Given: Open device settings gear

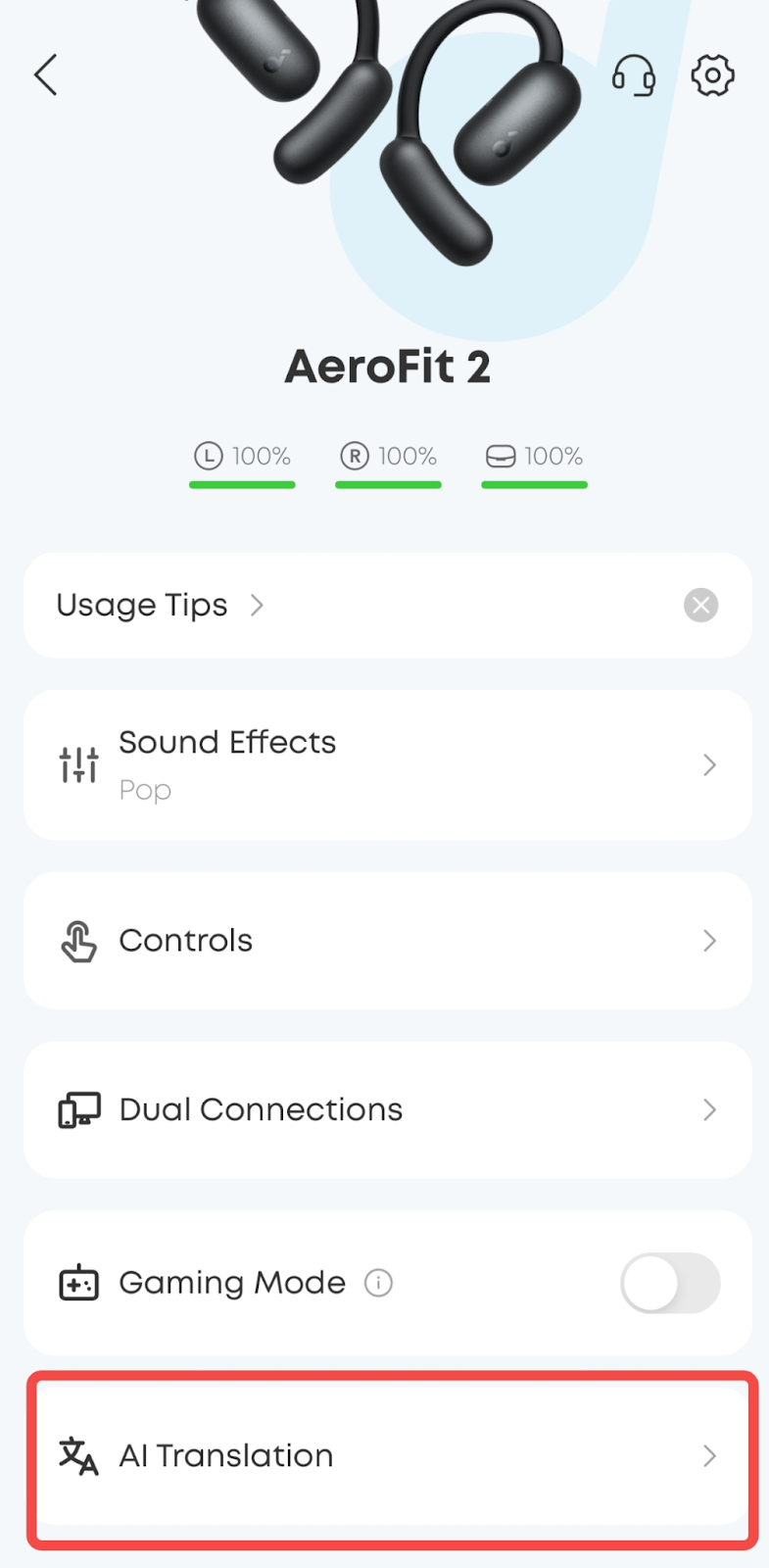Looking at the screenshot, I should tap(712, 75).
